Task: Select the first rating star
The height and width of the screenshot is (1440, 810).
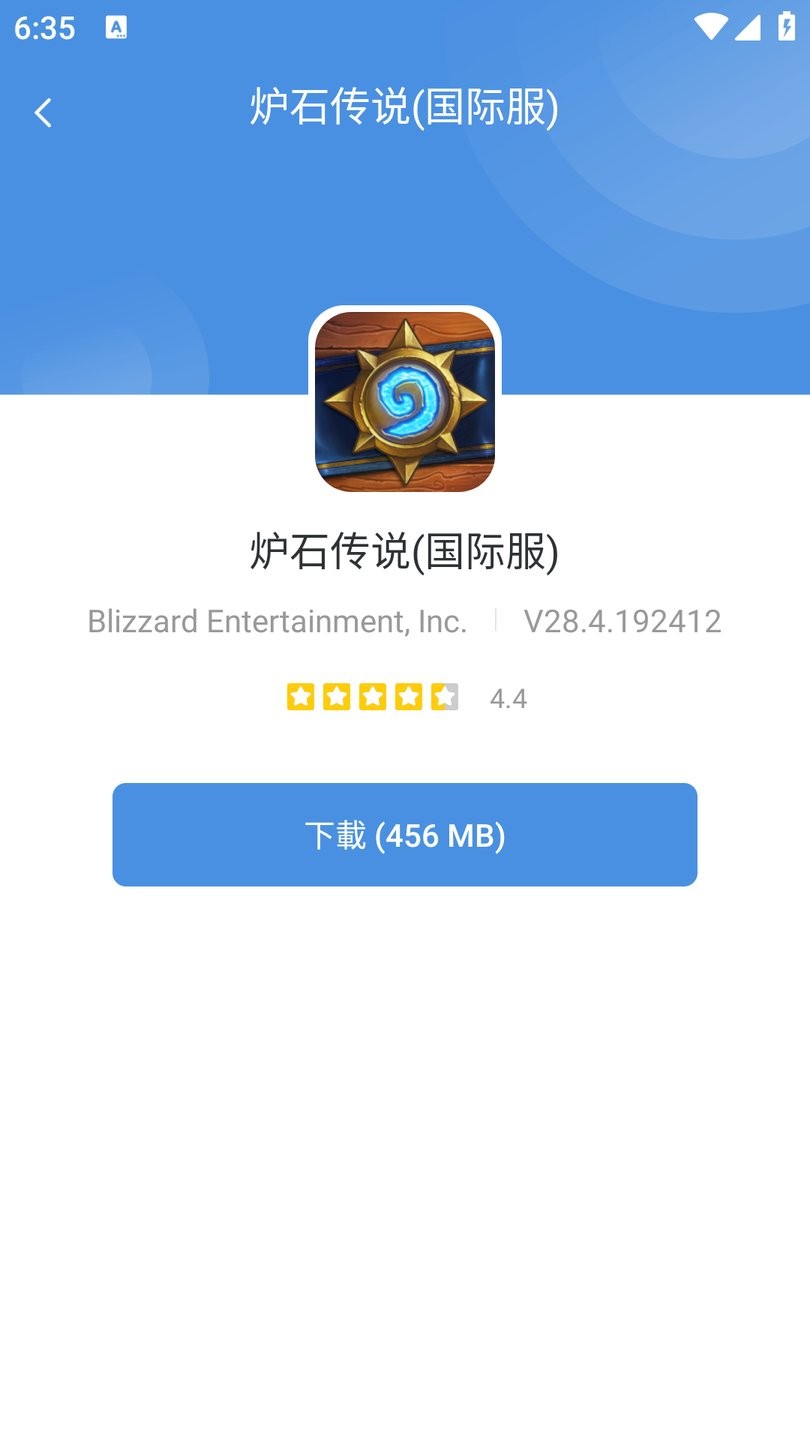Action: point(301,697)
